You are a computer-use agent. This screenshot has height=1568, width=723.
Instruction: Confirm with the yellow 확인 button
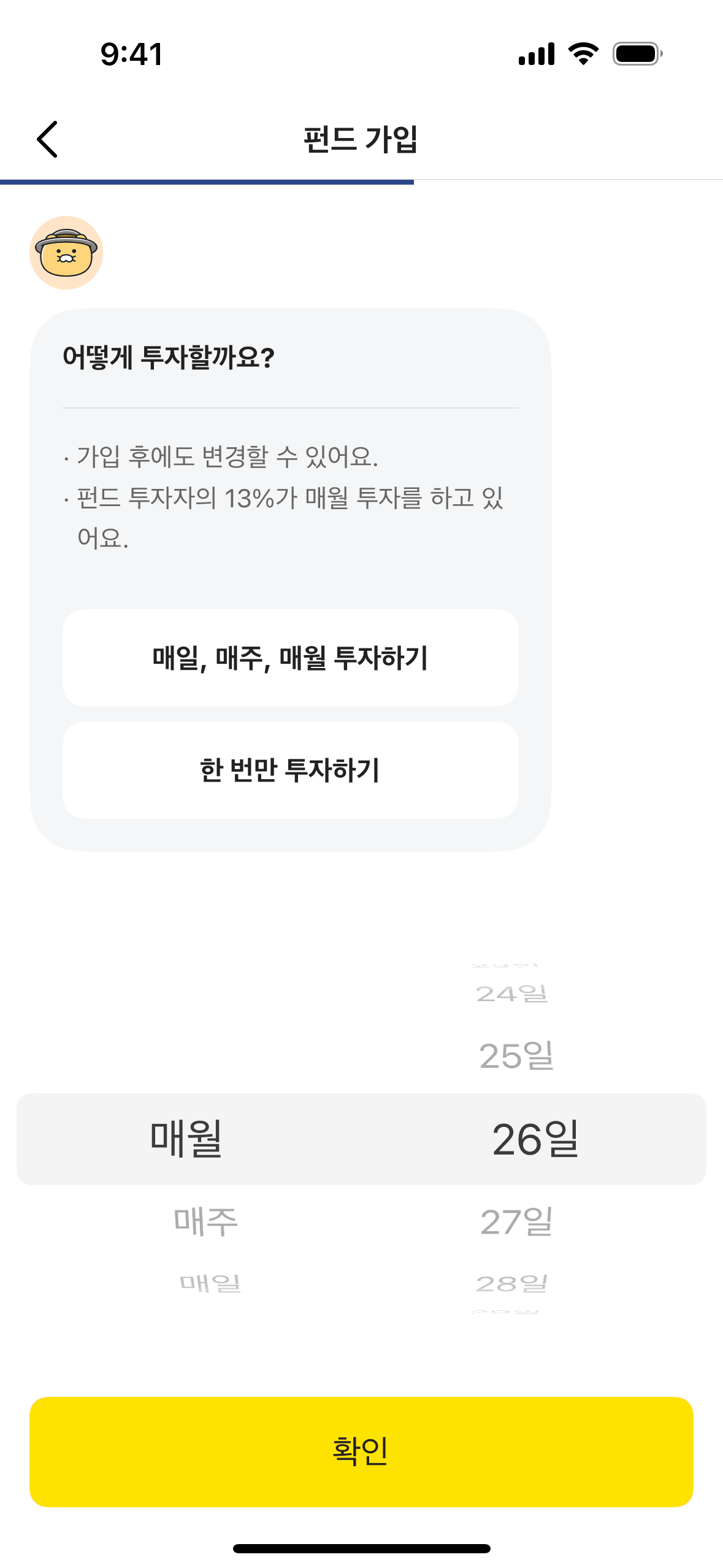point(361,1451)
